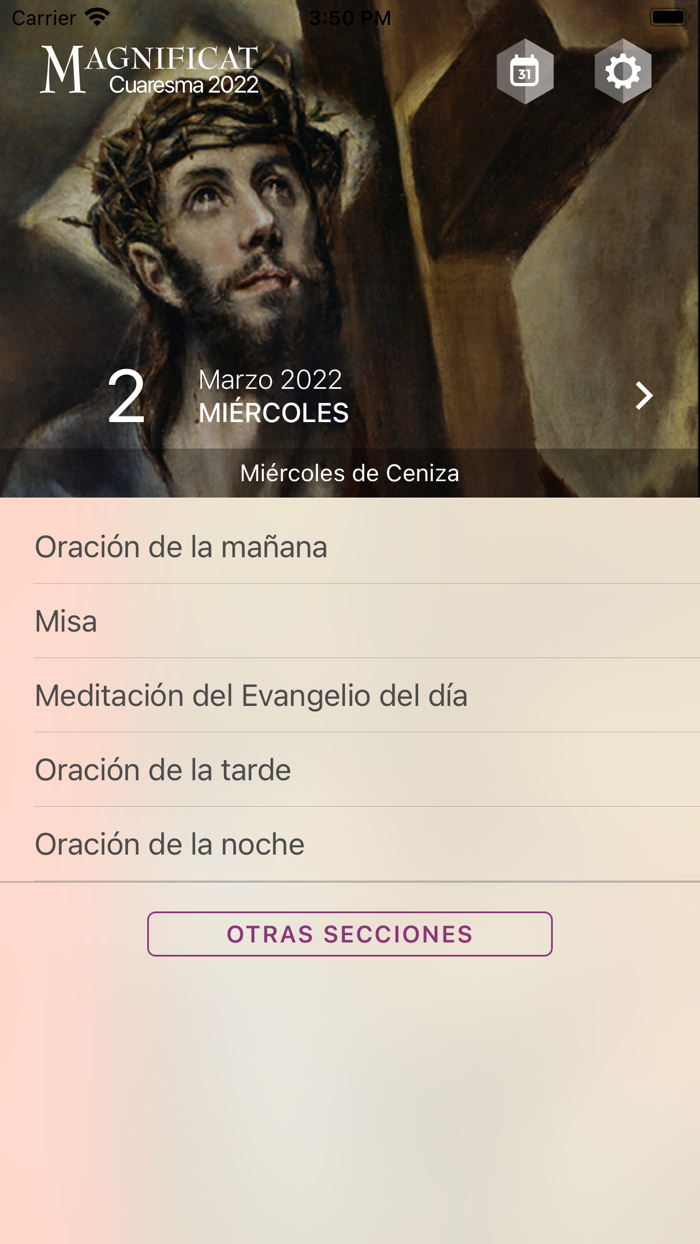Go to the next day arrow
Image resolution: width=700 pixels, height=1244 pixels.
coord(644,396)
